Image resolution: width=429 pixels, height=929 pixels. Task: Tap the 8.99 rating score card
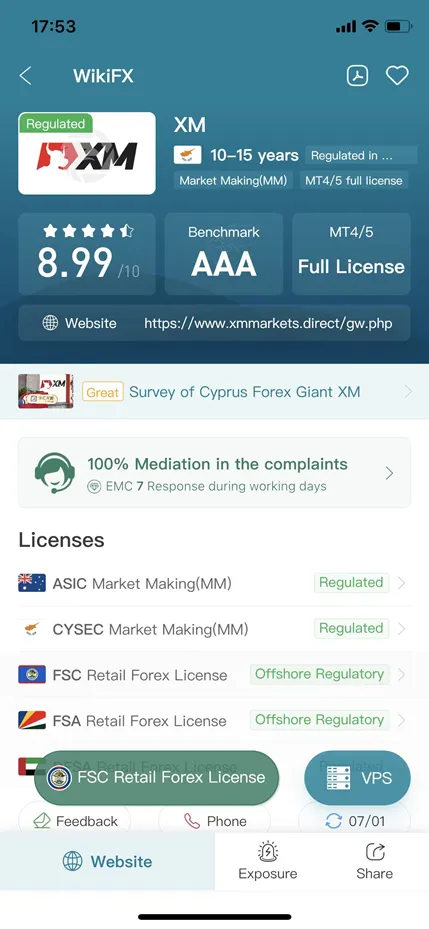[87, 254]
